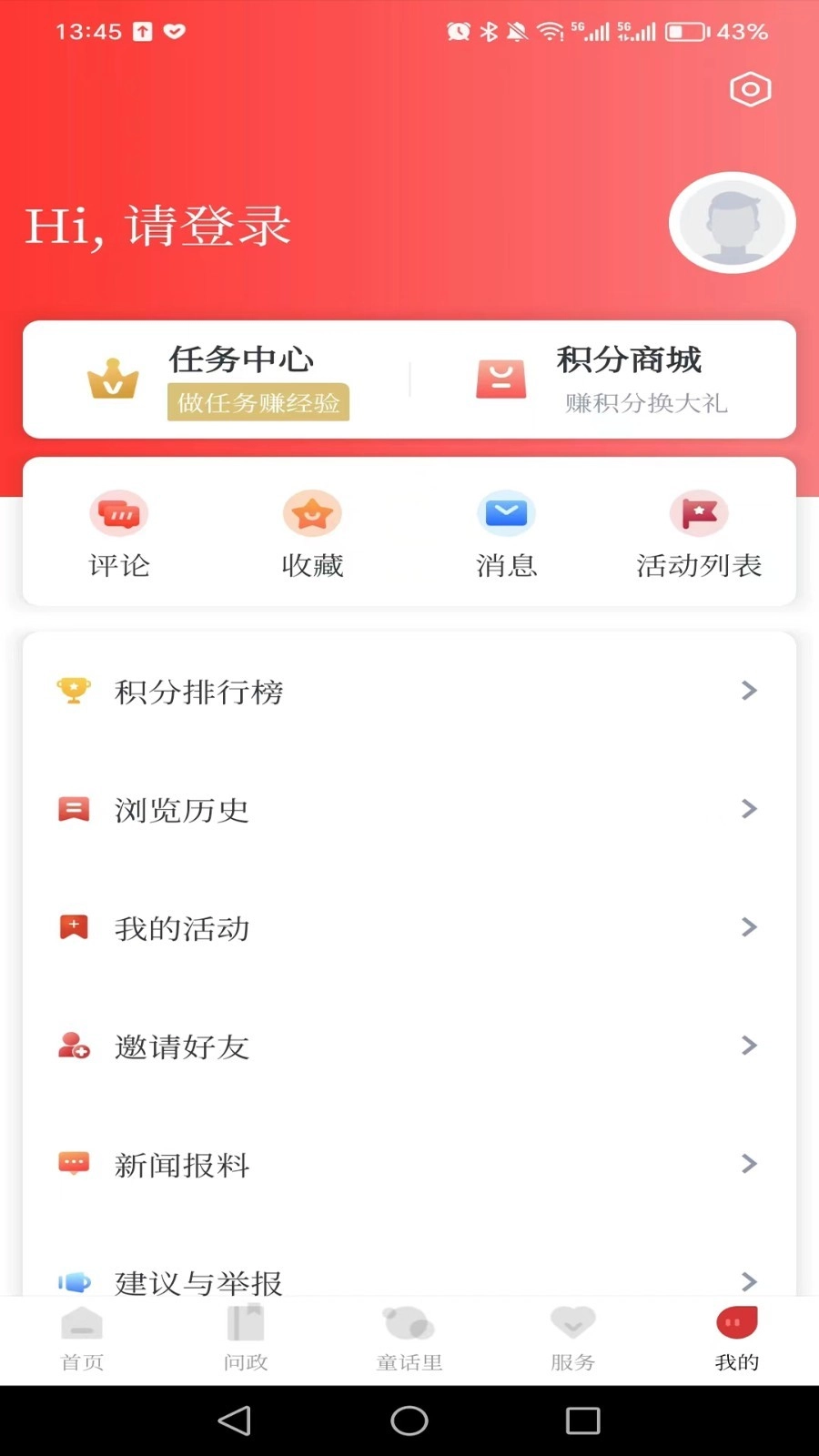Expand 浏览历史 using the chevron

(x=748, y=809)
